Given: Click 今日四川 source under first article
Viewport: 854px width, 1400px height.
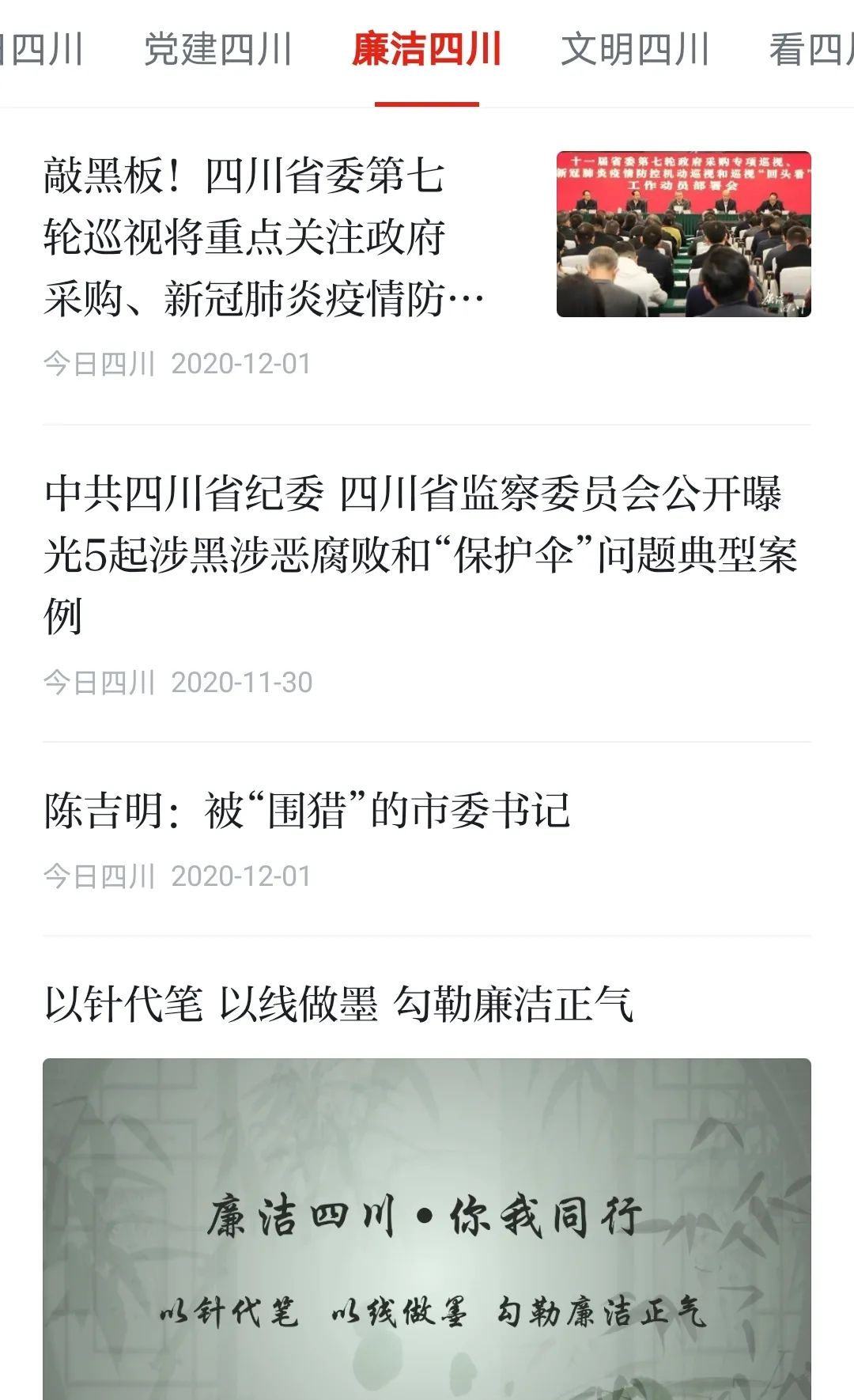Looking at the screenshot, I should point(98,362).
